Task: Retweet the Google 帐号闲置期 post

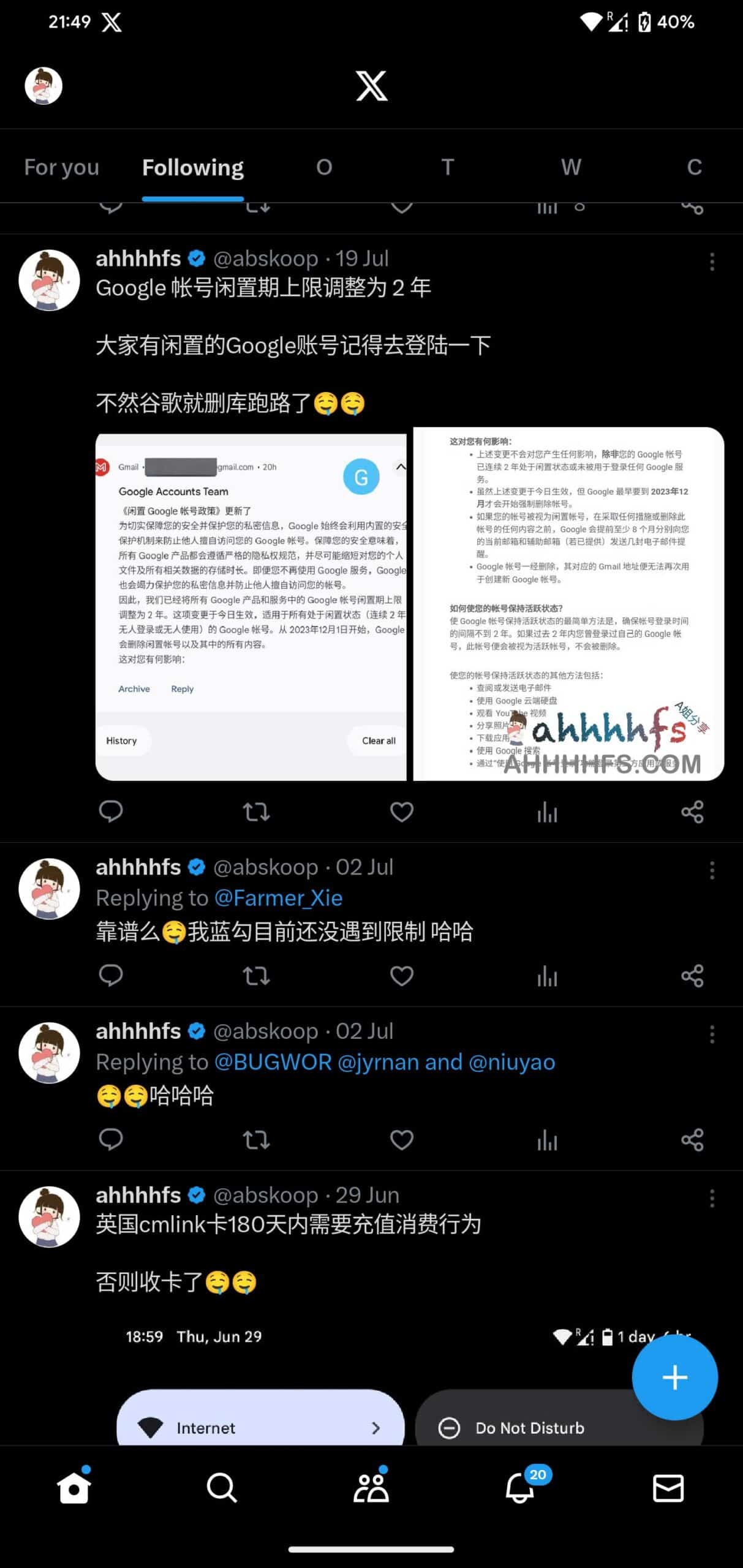Action: pyautogui.click(x=256, y=812)
